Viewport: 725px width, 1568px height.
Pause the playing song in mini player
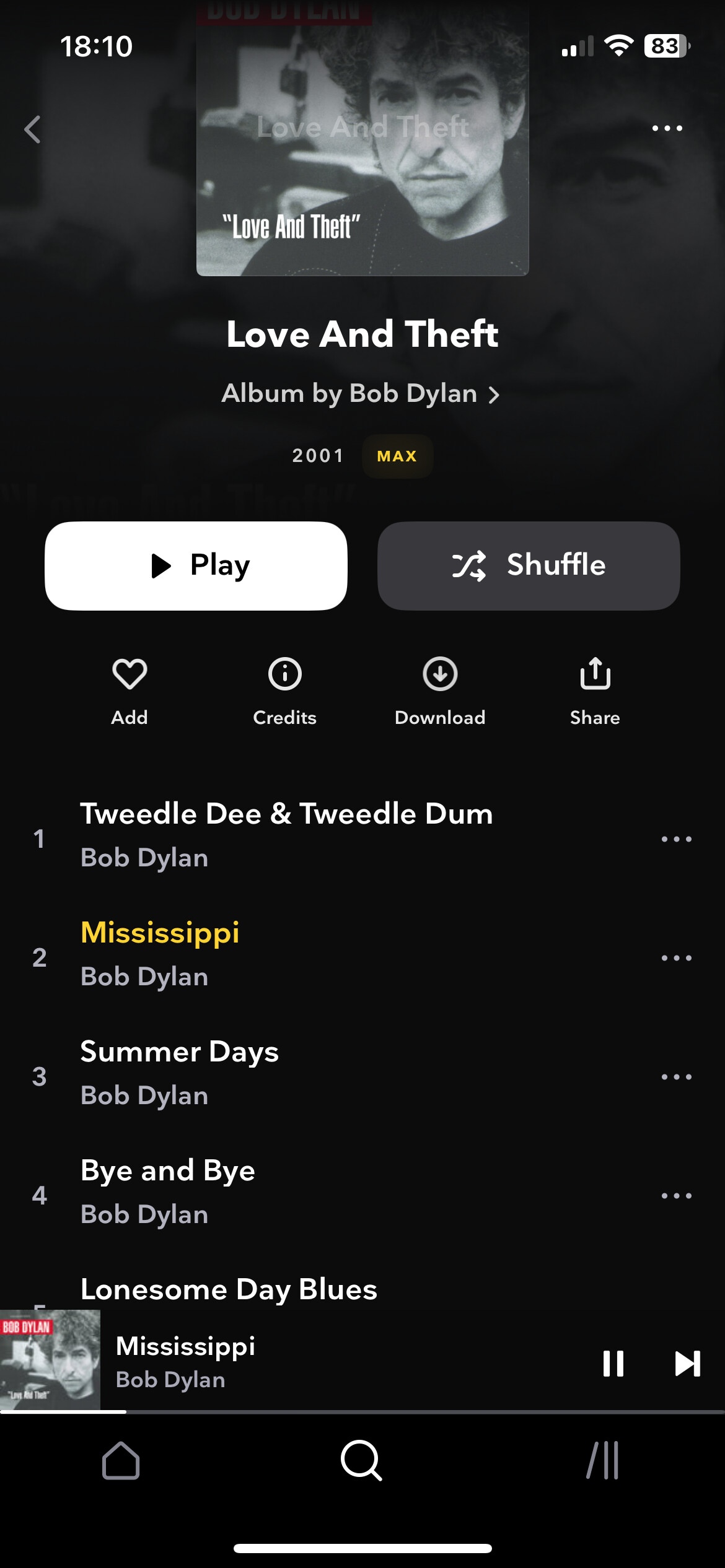pos(613,1363)
